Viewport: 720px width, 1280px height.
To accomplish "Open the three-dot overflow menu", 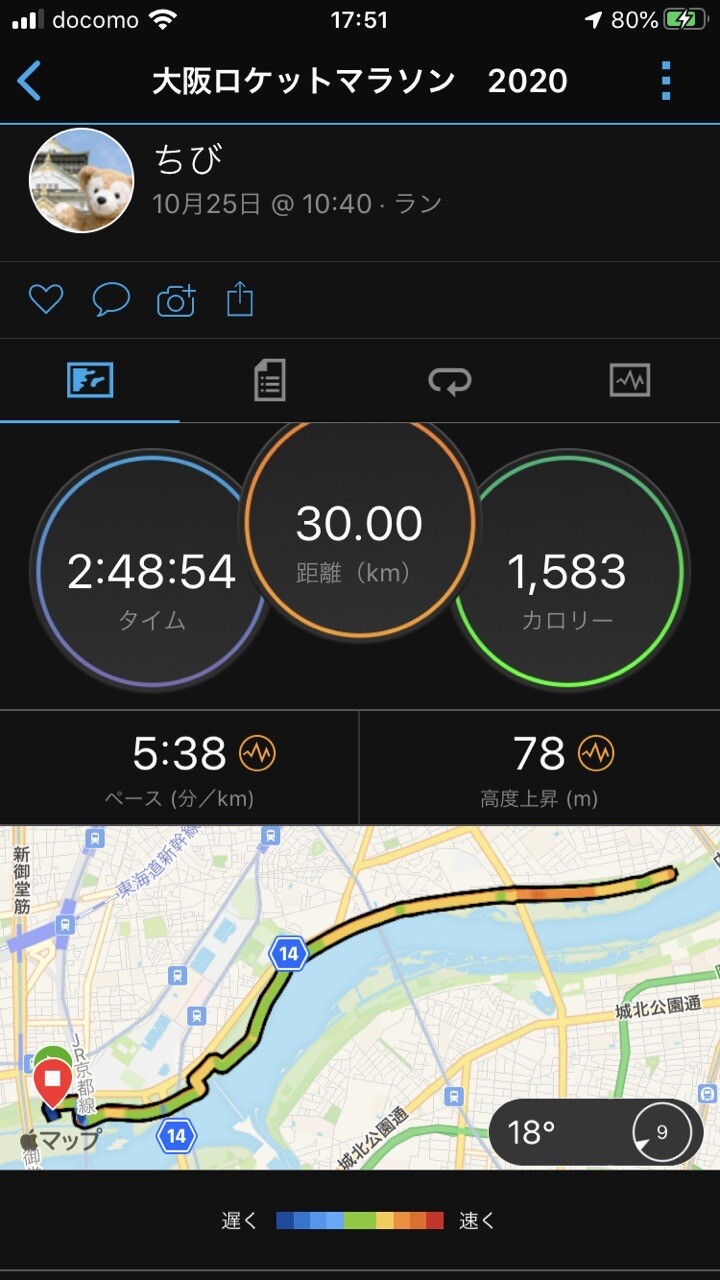I will (665, 82).
